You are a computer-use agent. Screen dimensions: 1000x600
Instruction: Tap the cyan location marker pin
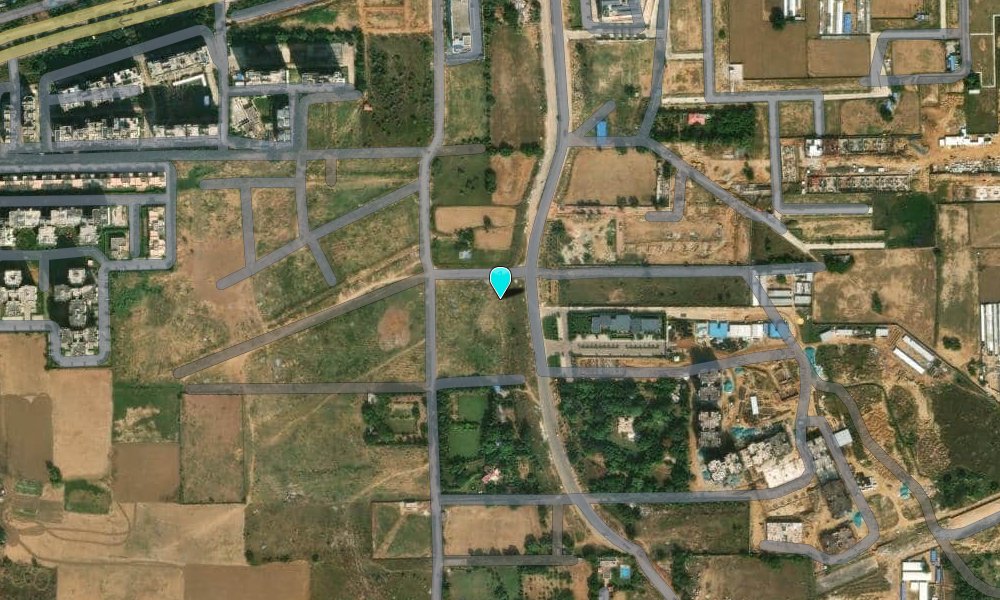point(500,280)
